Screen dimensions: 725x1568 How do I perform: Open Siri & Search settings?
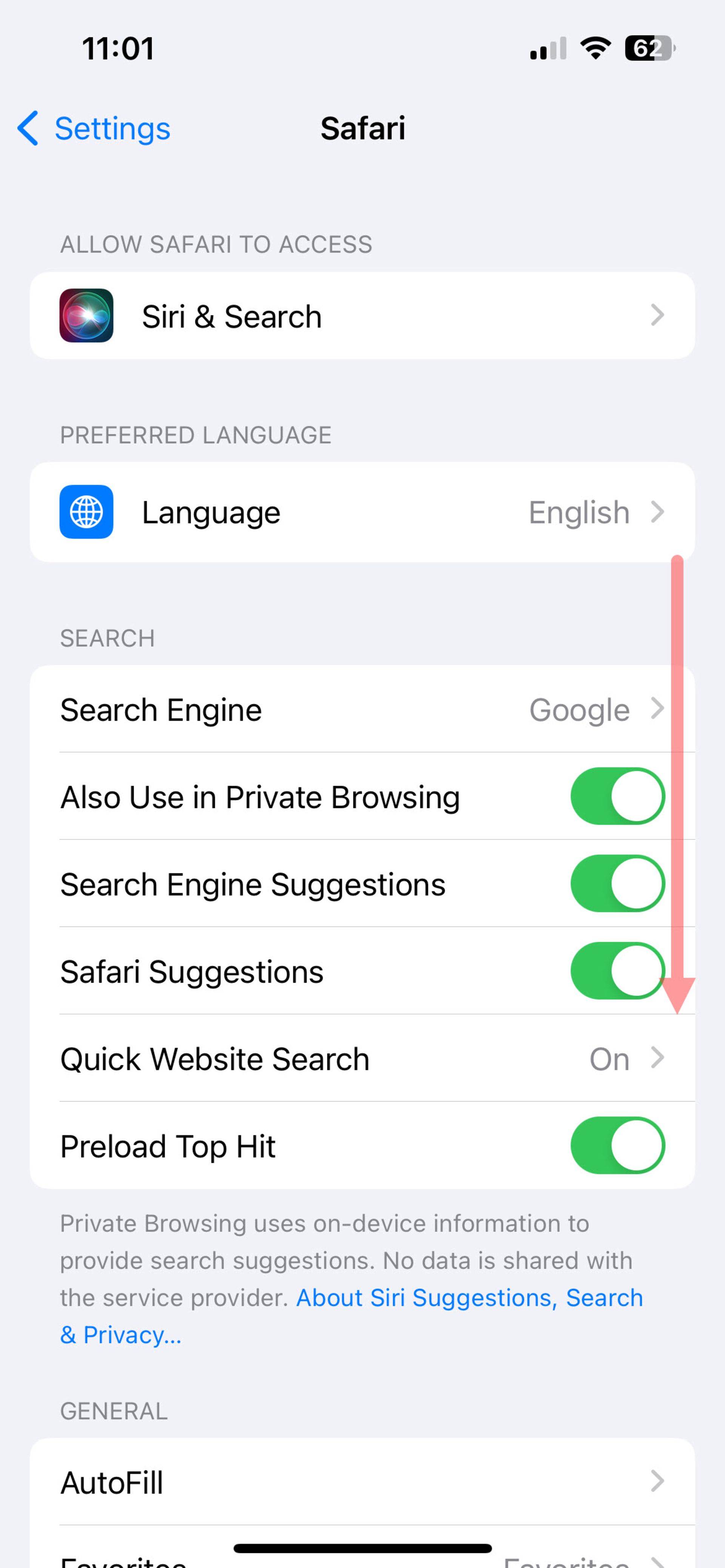point(362,316)
